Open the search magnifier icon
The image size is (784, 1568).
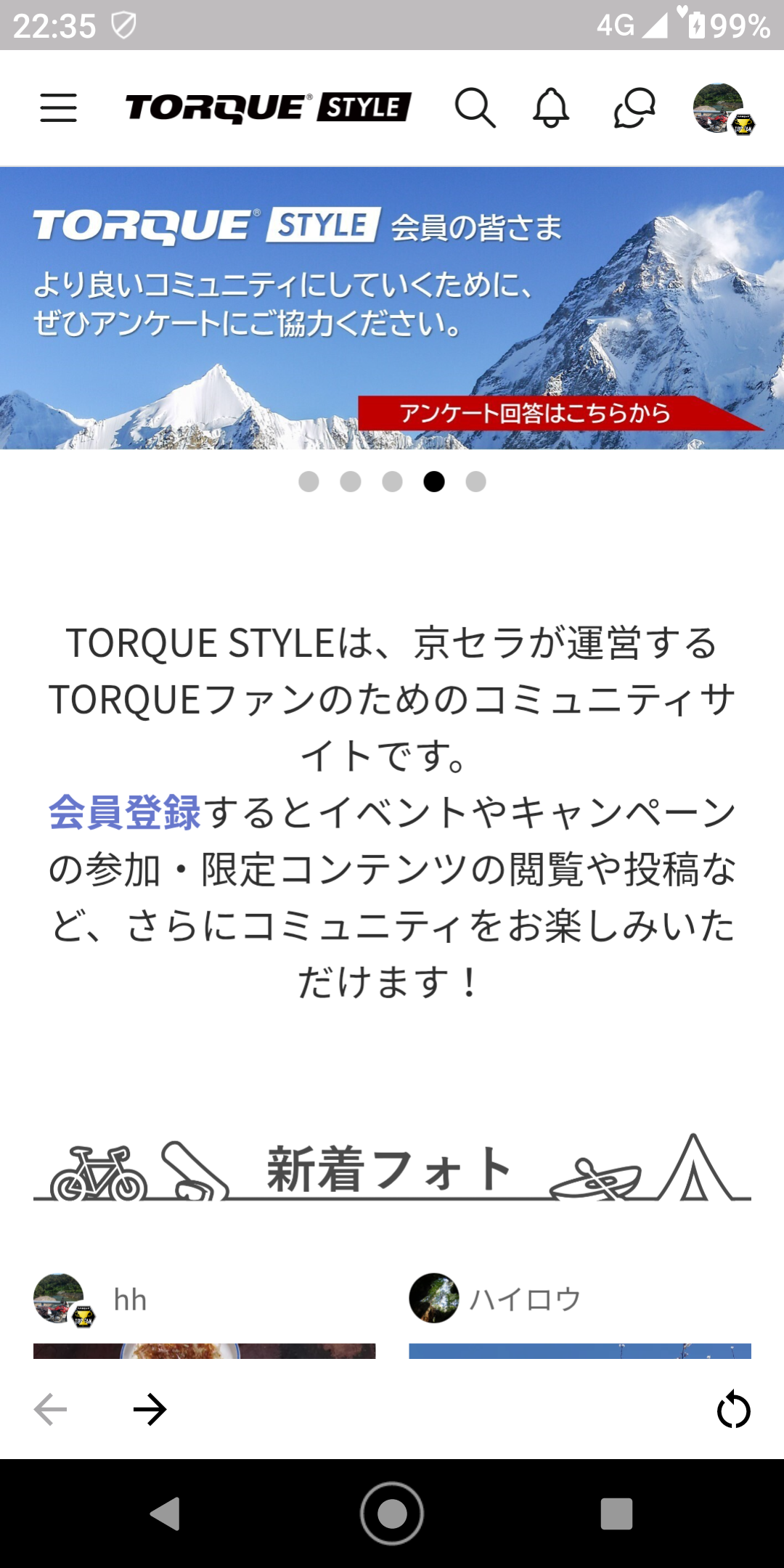point(475,108)
